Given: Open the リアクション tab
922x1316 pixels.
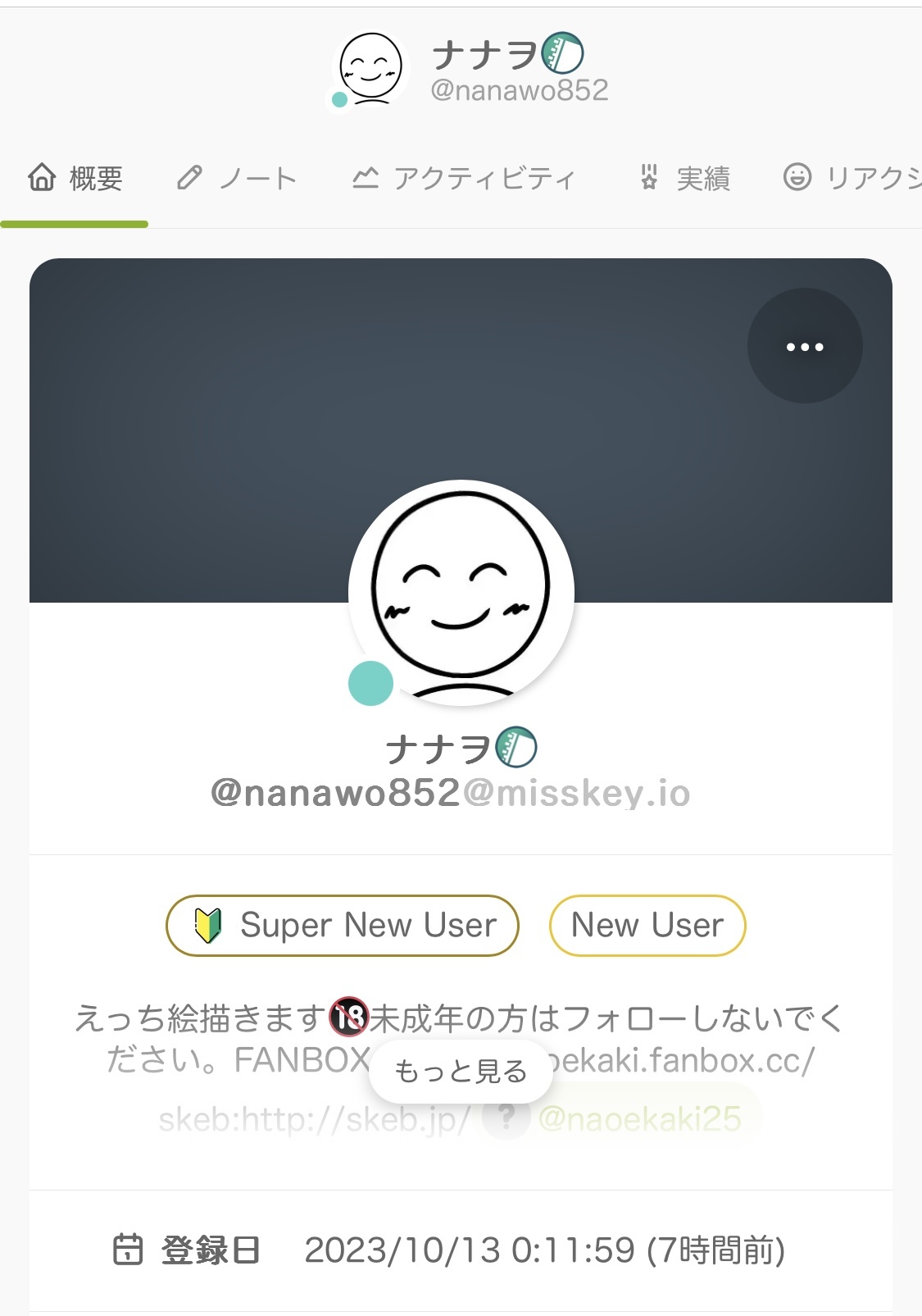Looking at the screenshot, I should pyautogui.click(x=852, y=178).
